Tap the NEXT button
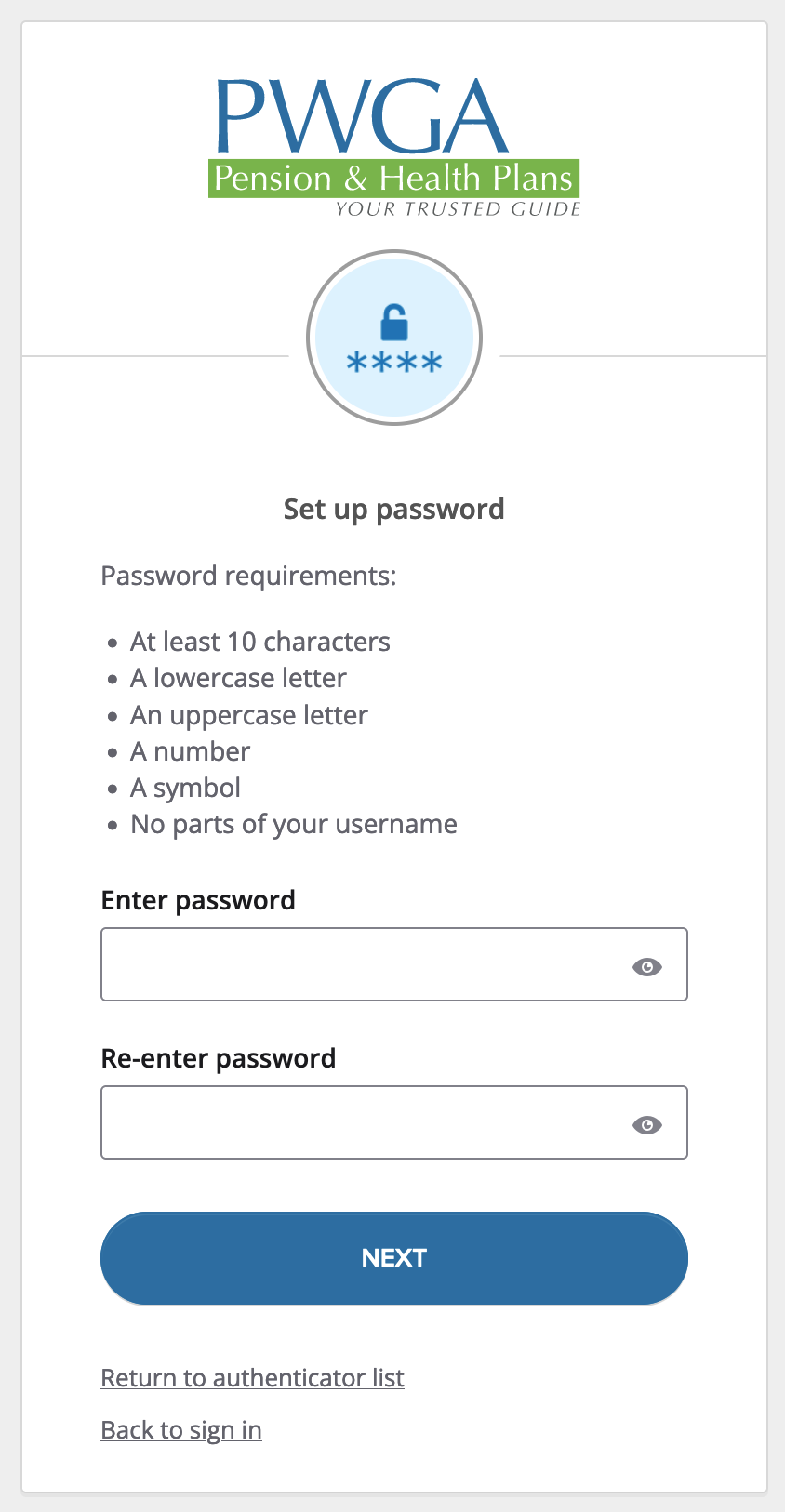The width and height of the screenshot is (785, 1512). [x=394, y=1258]
